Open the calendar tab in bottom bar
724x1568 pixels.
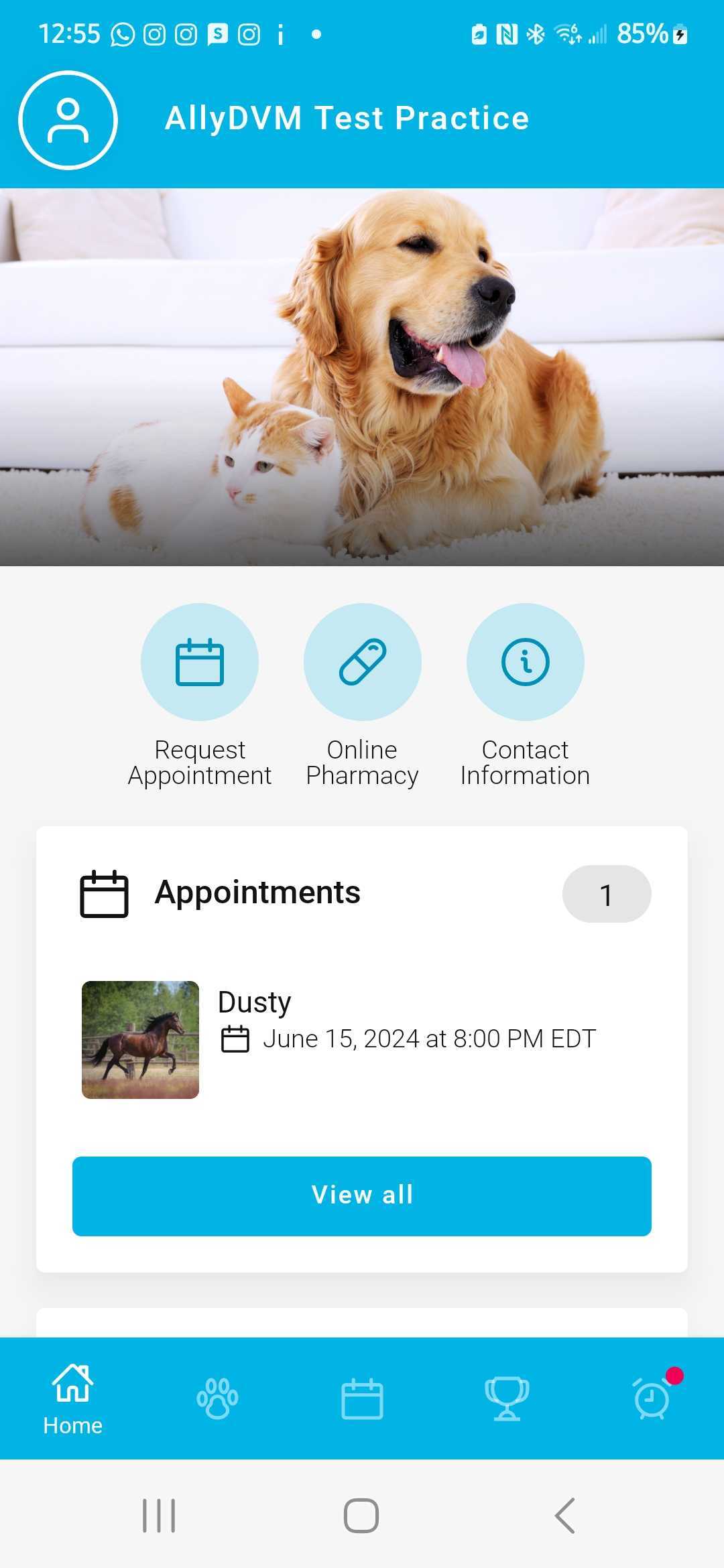(362, 1399)
